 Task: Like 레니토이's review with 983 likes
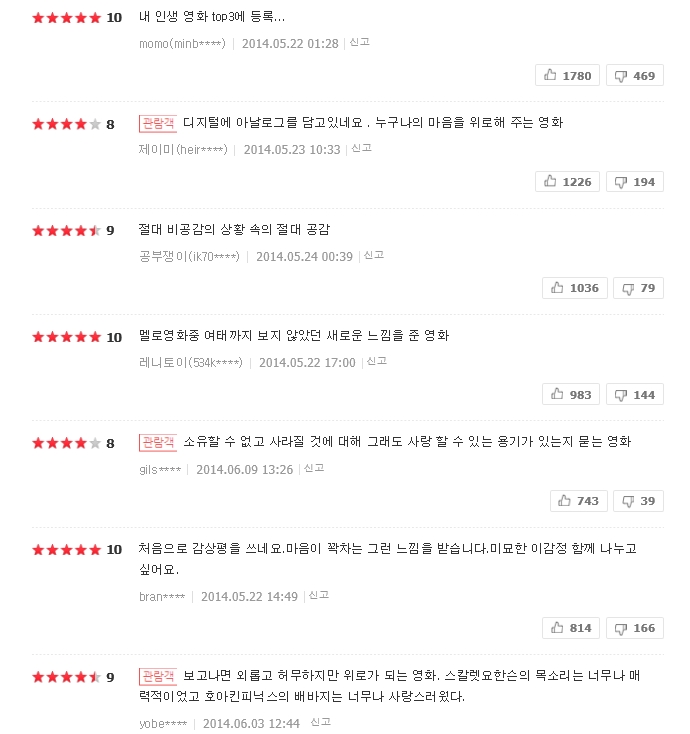click(571, 394)
